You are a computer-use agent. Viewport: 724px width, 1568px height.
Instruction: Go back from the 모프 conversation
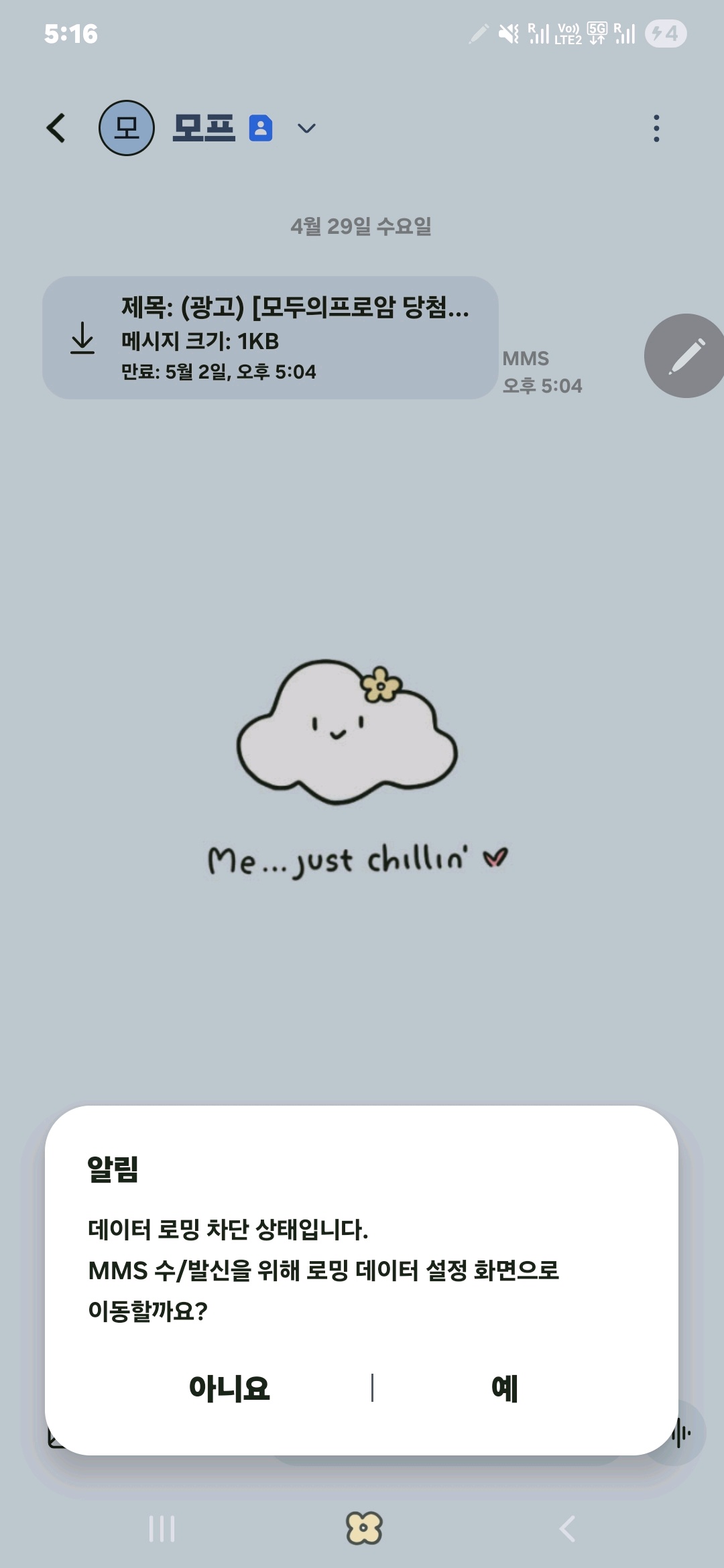(x=56, y=128)
